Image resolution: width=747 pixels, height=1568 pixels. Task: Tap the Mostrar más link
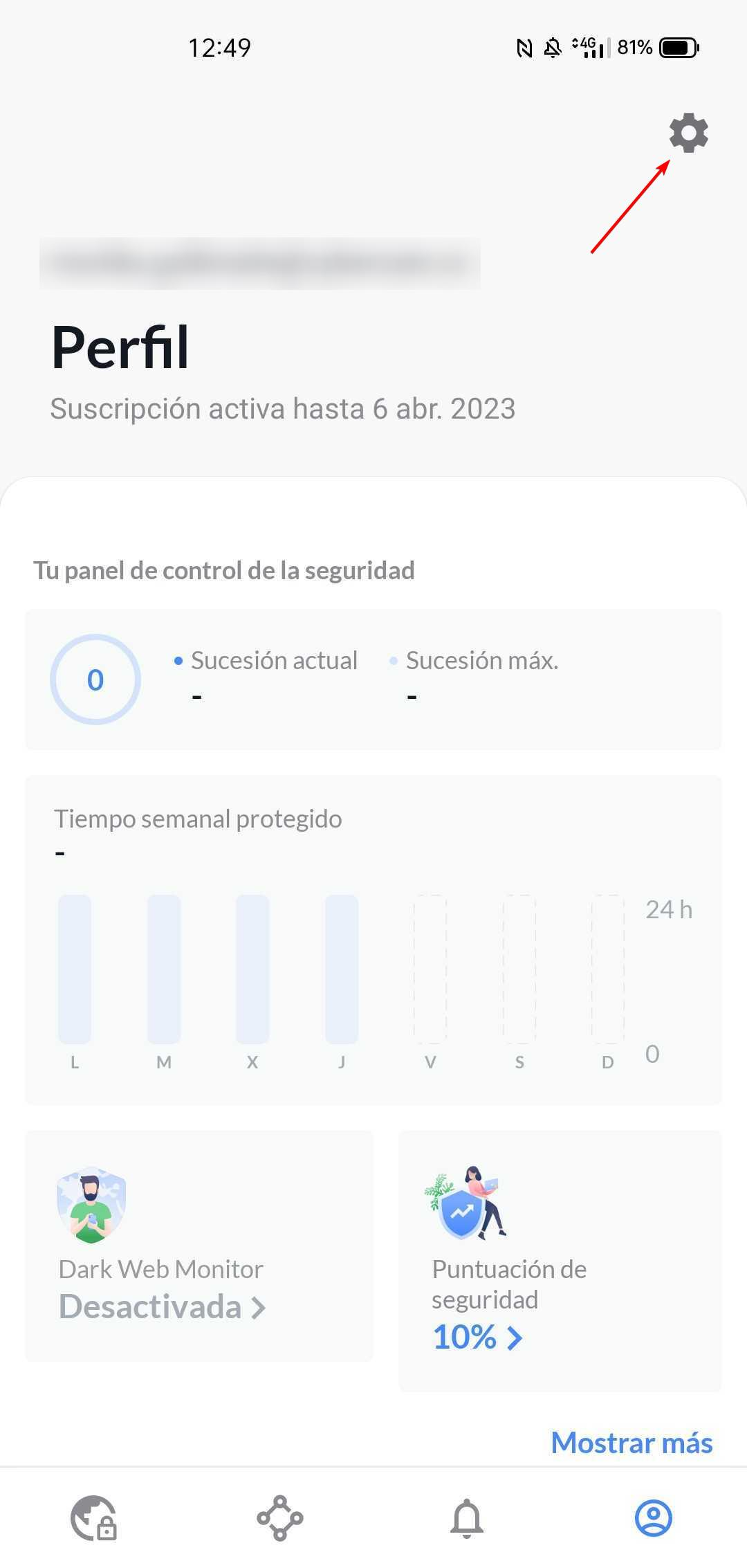click(x=631, y=1443)
